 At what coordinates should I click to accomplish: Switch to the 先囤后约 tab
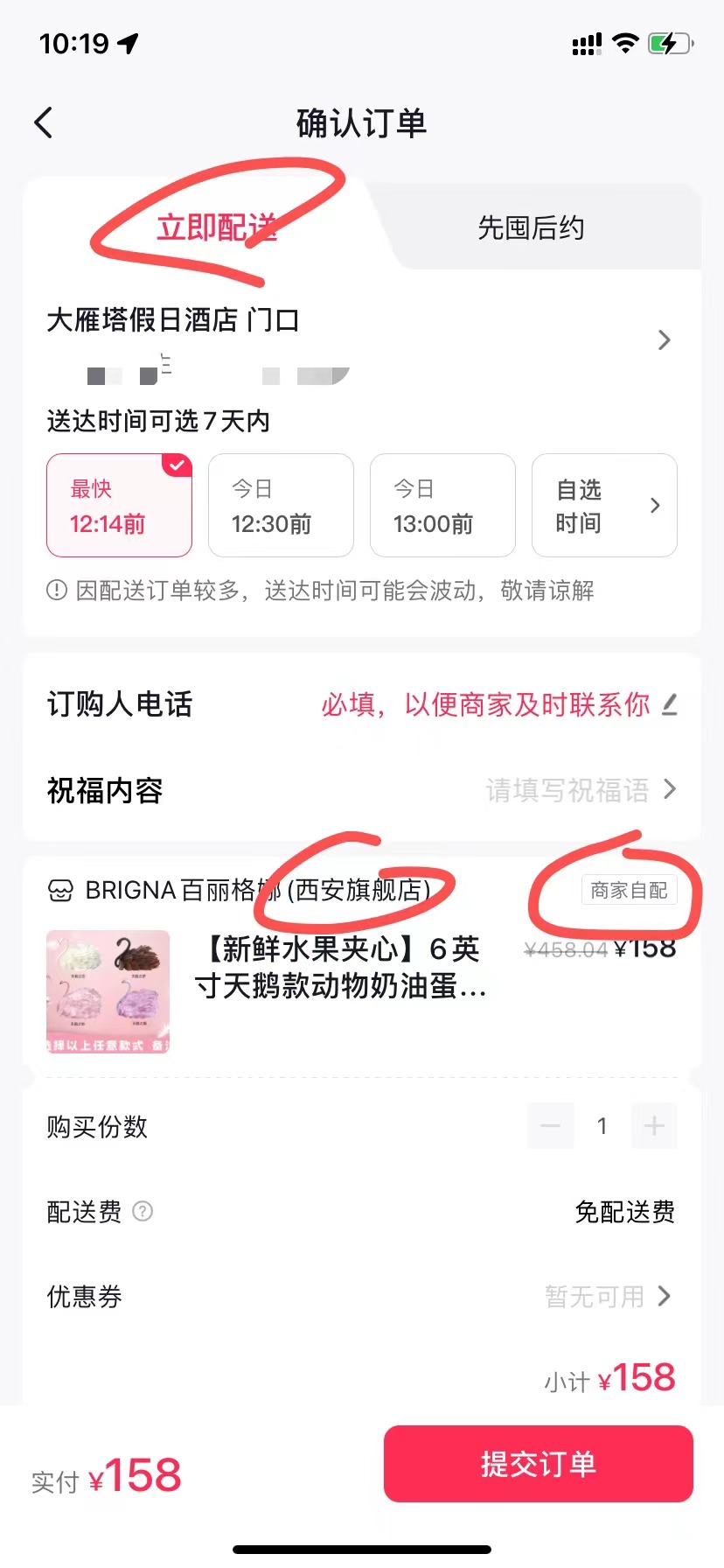(531, 228)
